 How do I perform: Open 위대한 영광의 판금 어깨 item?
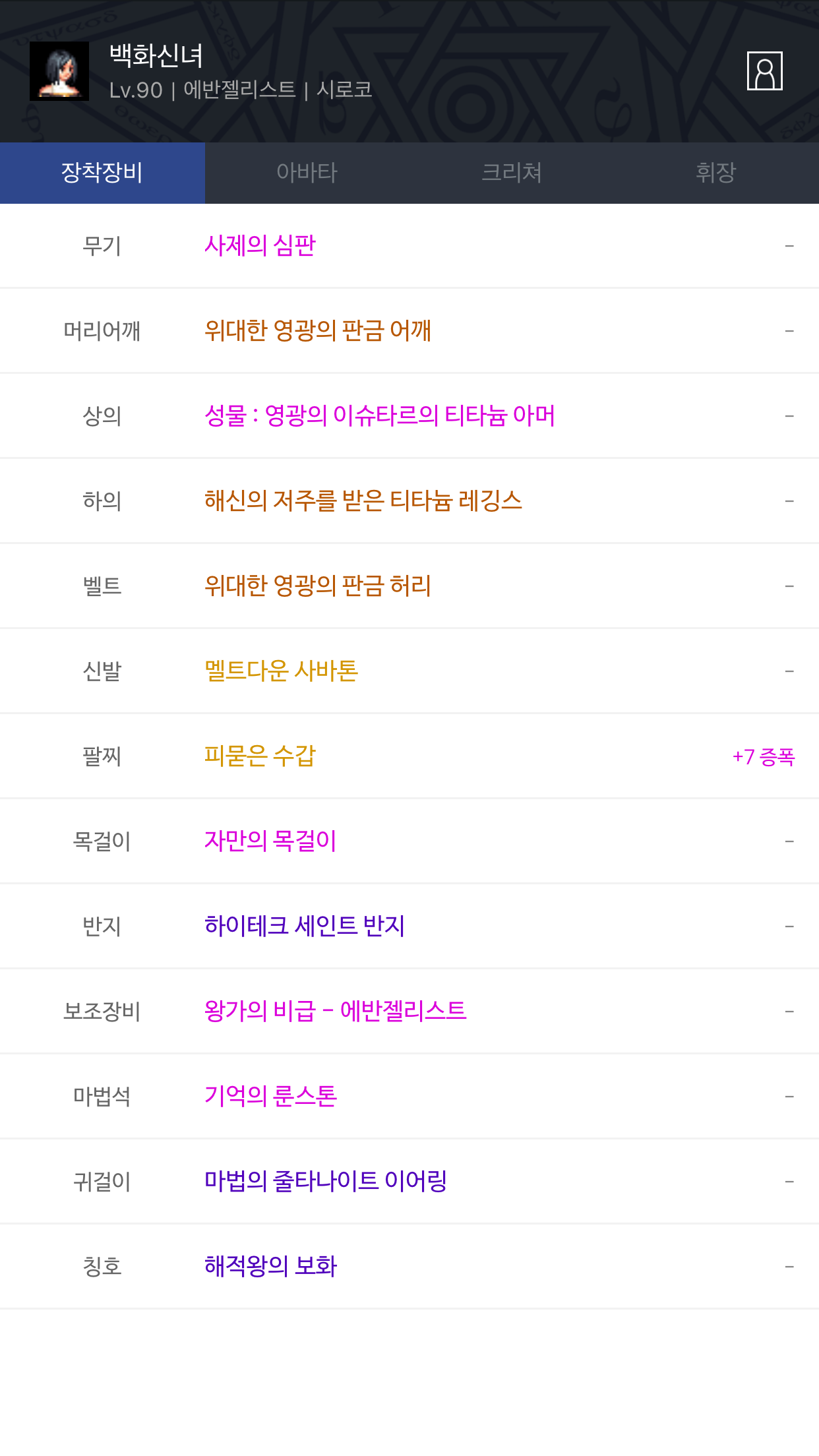(317, 330)
